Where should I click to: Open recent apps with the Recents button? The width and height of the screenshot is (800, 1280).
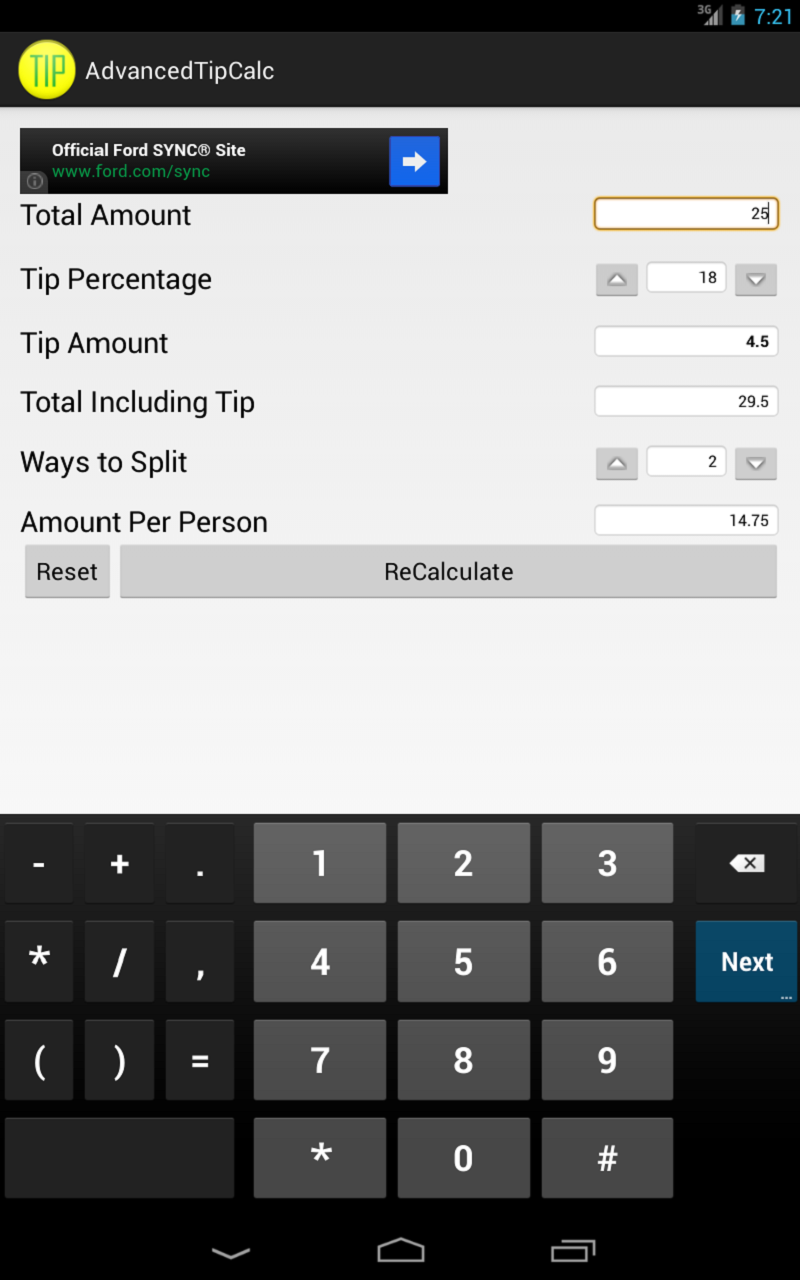pyautogui.click(x=572, y=1249)
